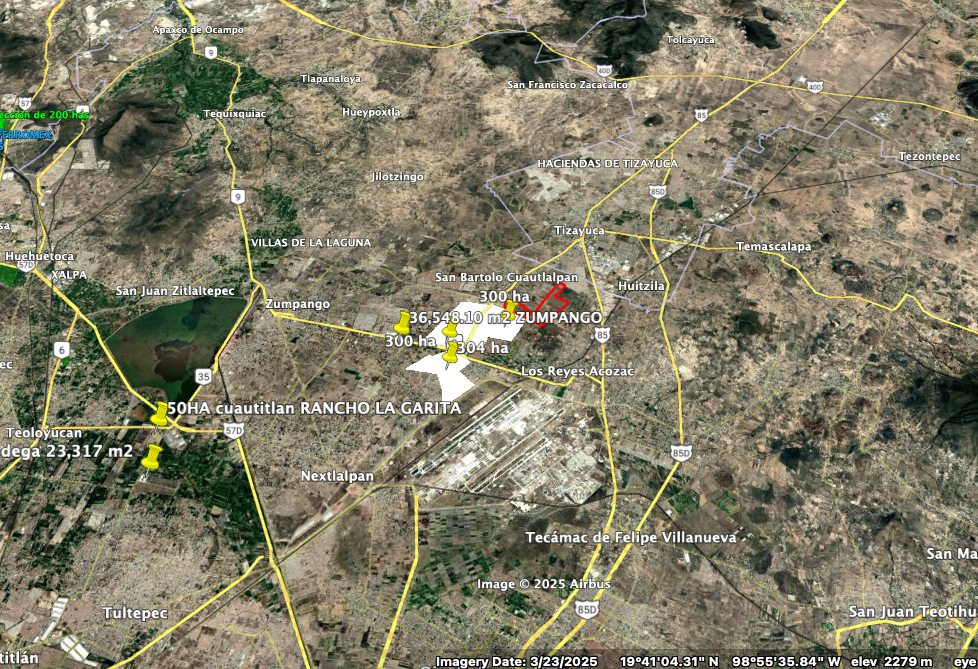Select the pin beside the red outlined plot
Image resolution: width=978 pixels, height=669 pixels.
click(x=512, y=307)
